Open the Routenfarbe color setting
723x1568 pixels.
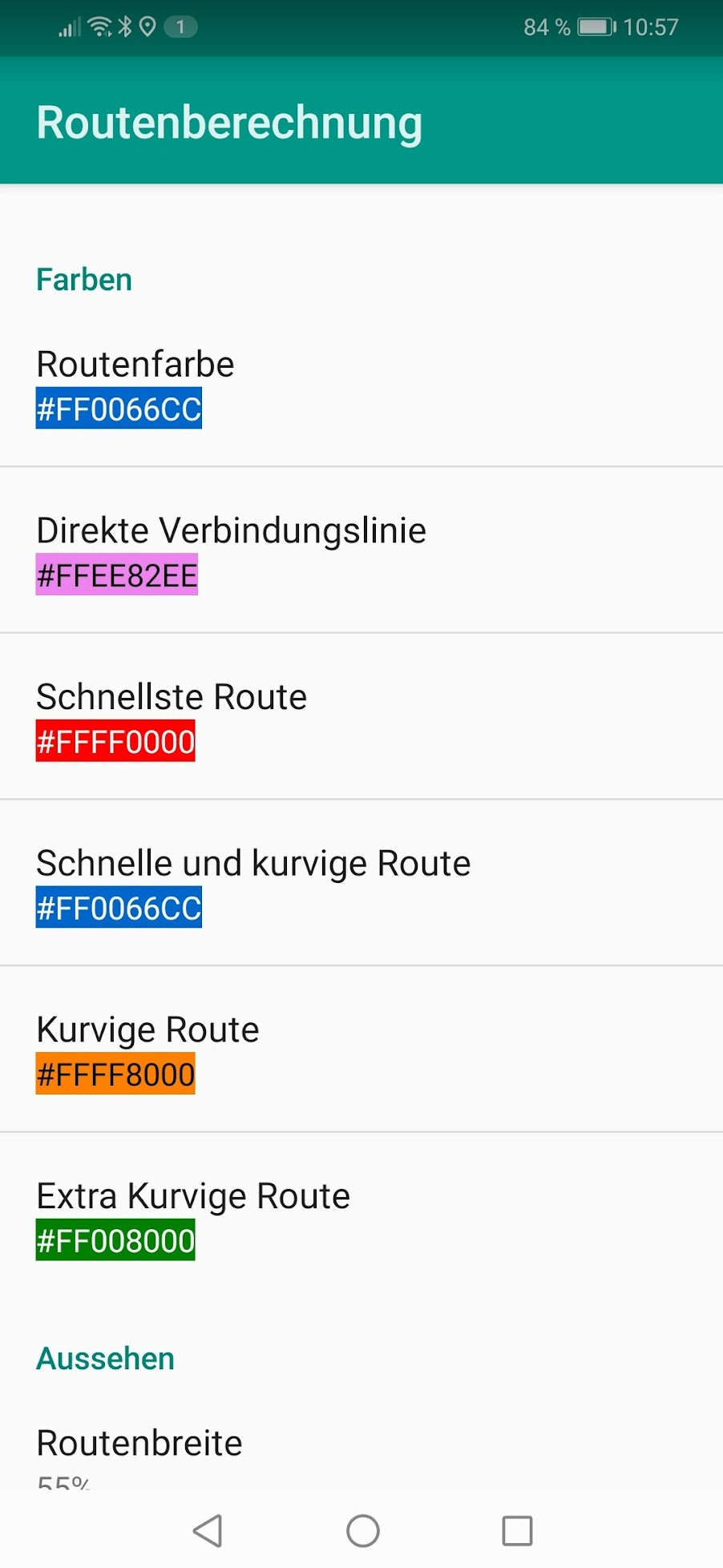pyautogui.click(x=361, y=384)
